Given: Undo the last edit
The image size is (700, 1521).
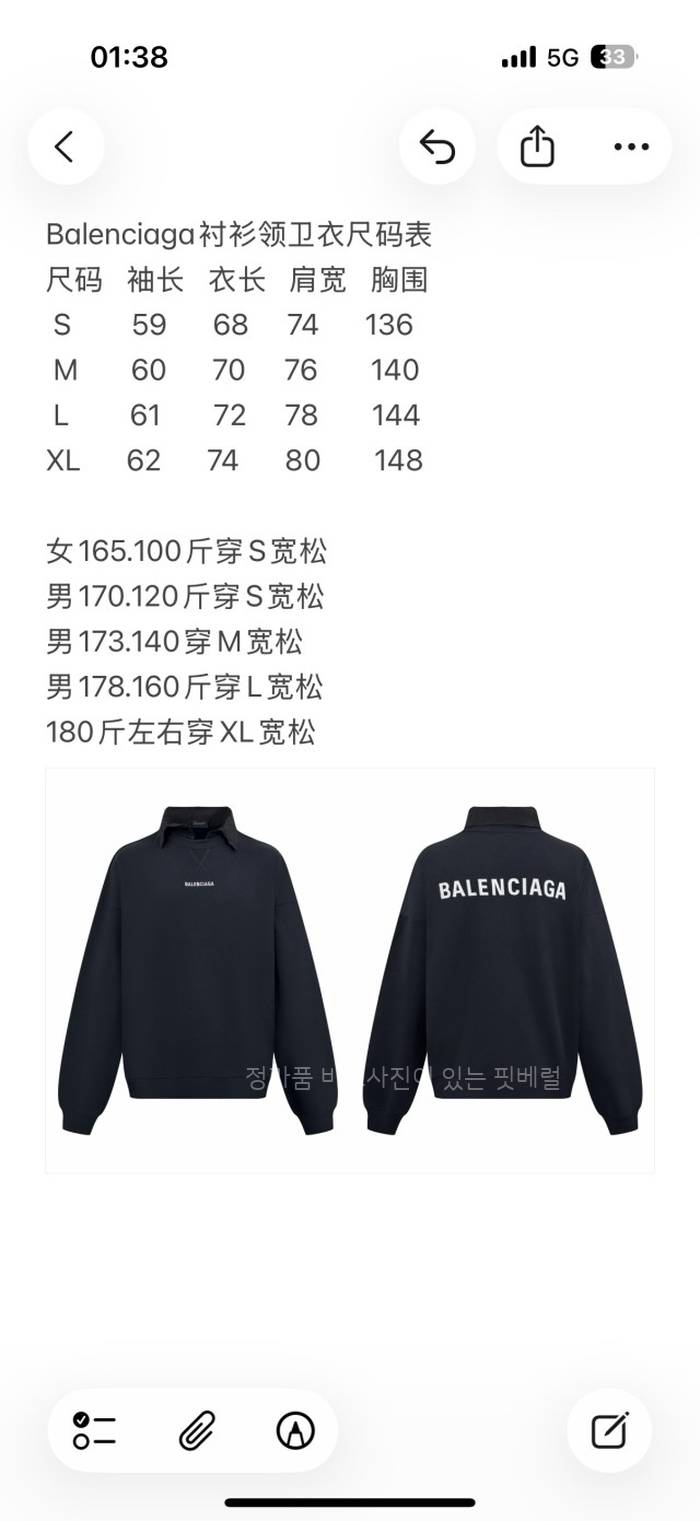Looking at the screenshot, I should click(437, 147).
